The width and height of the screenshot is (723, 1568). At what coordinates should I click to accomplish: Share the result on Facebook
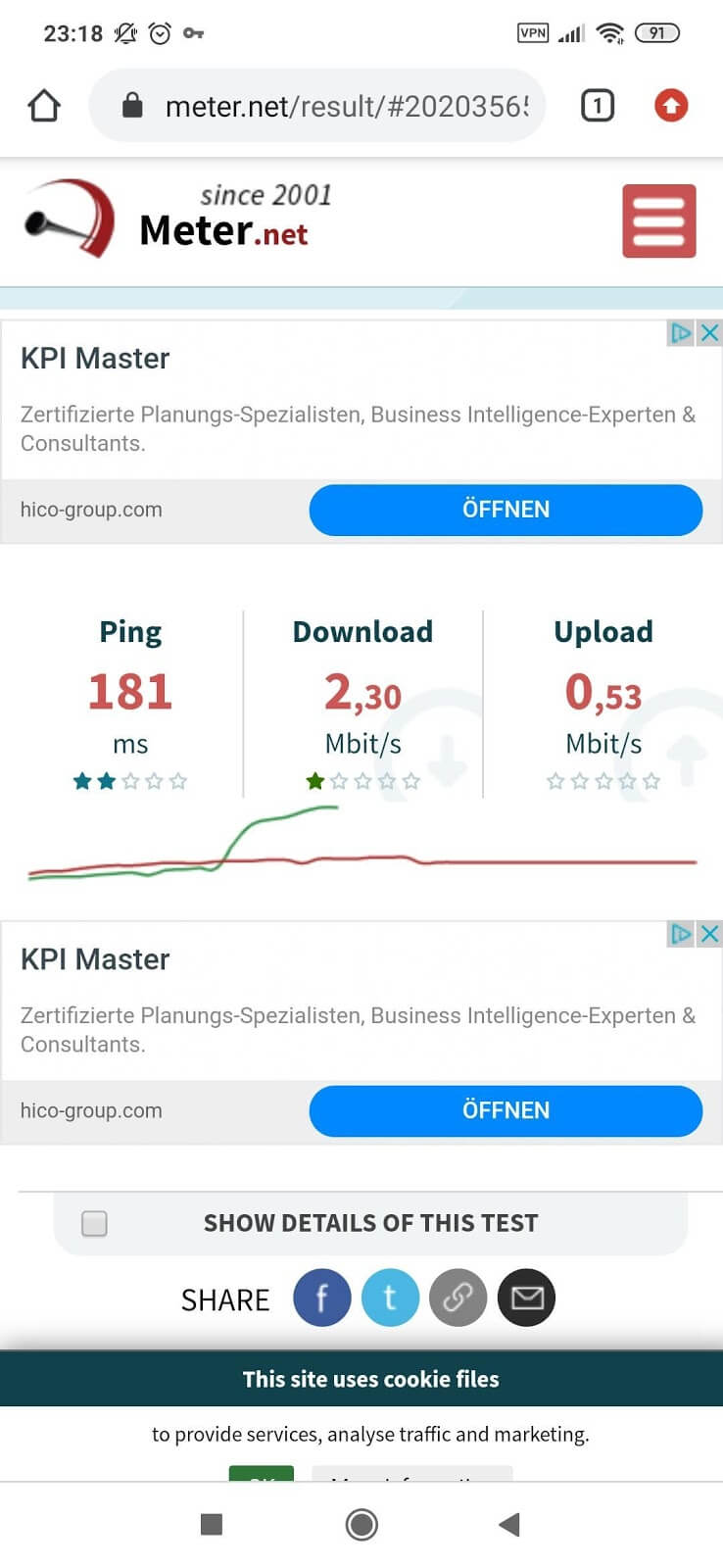[321, 1298]
